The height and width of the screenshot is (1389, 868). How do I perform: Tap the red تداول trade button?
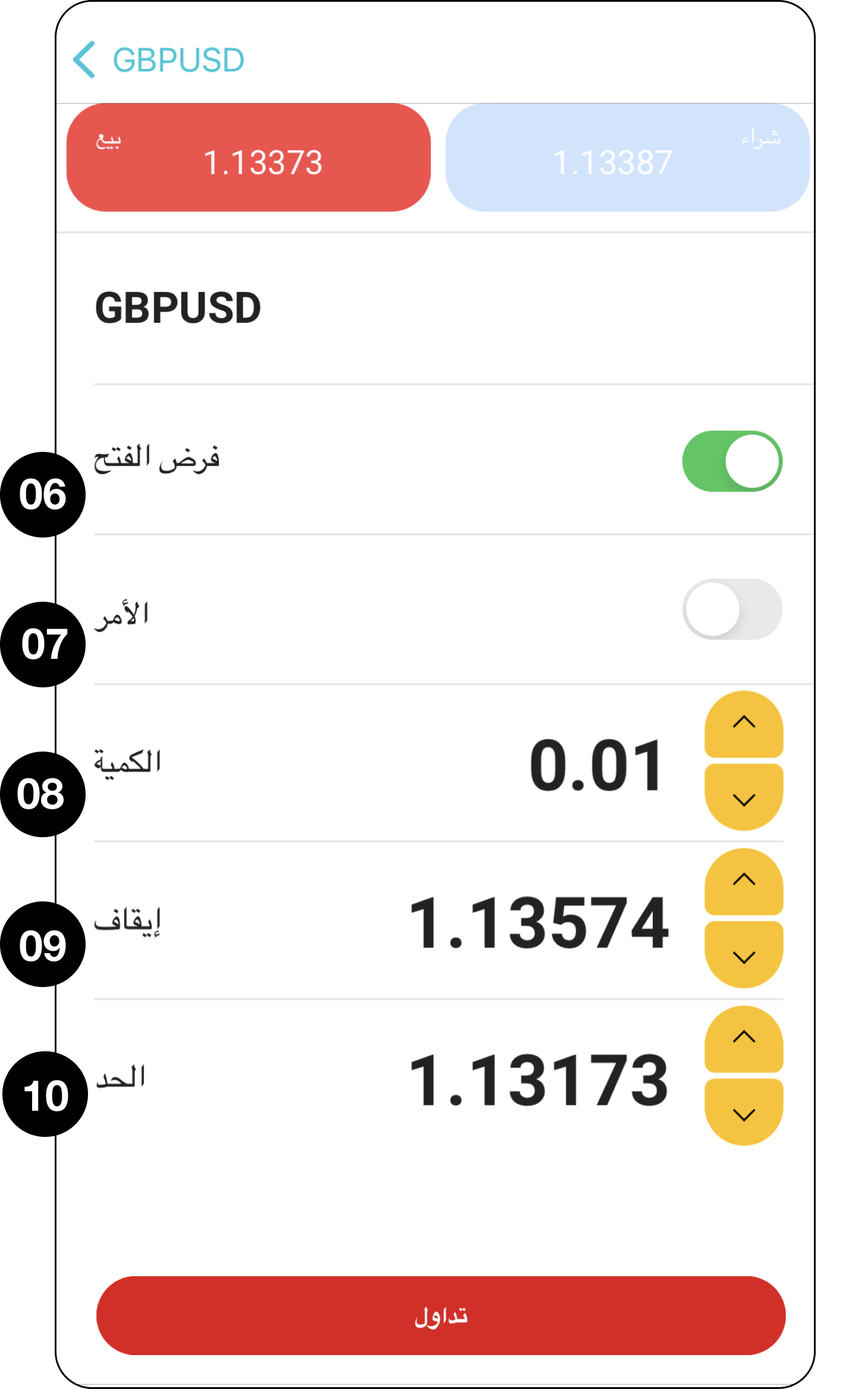(441, 1316)
